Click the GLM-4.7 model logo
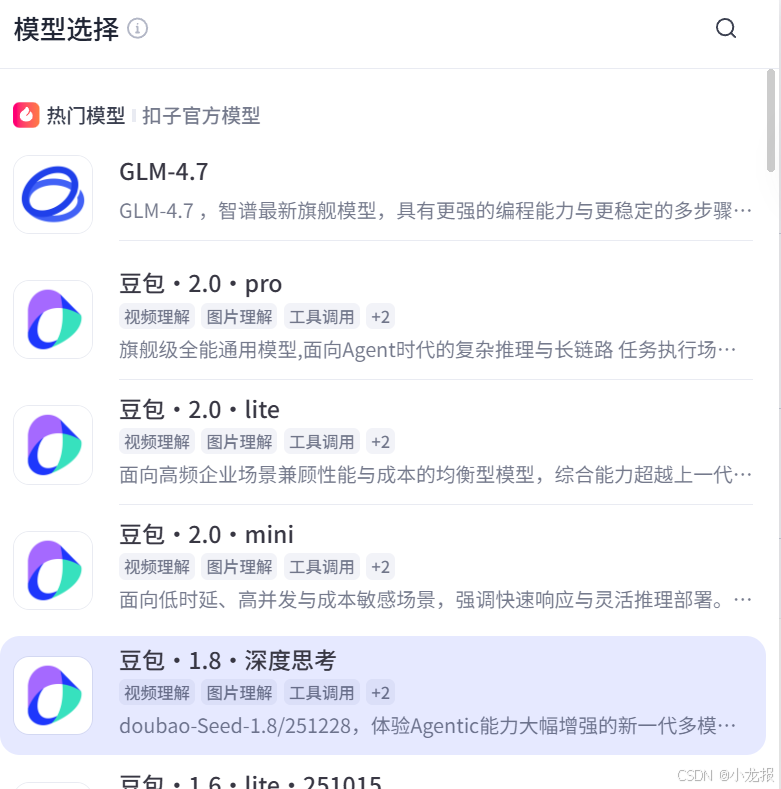The height and width of the screenshot is (789, 781). pyautogui.click(x=52, y=194)
